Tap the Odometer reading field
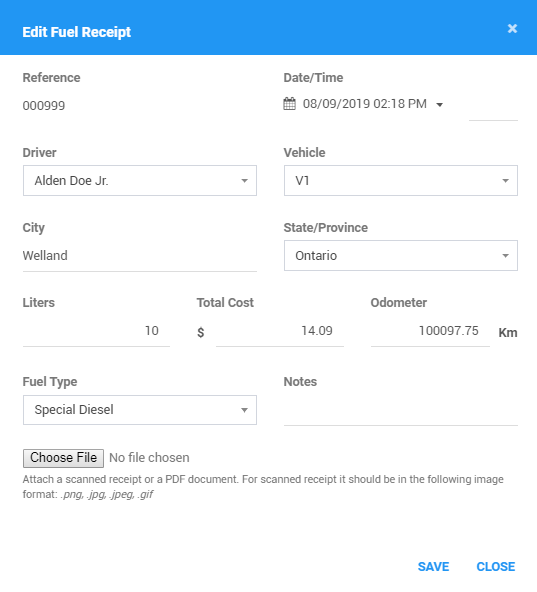 point(430,331)
